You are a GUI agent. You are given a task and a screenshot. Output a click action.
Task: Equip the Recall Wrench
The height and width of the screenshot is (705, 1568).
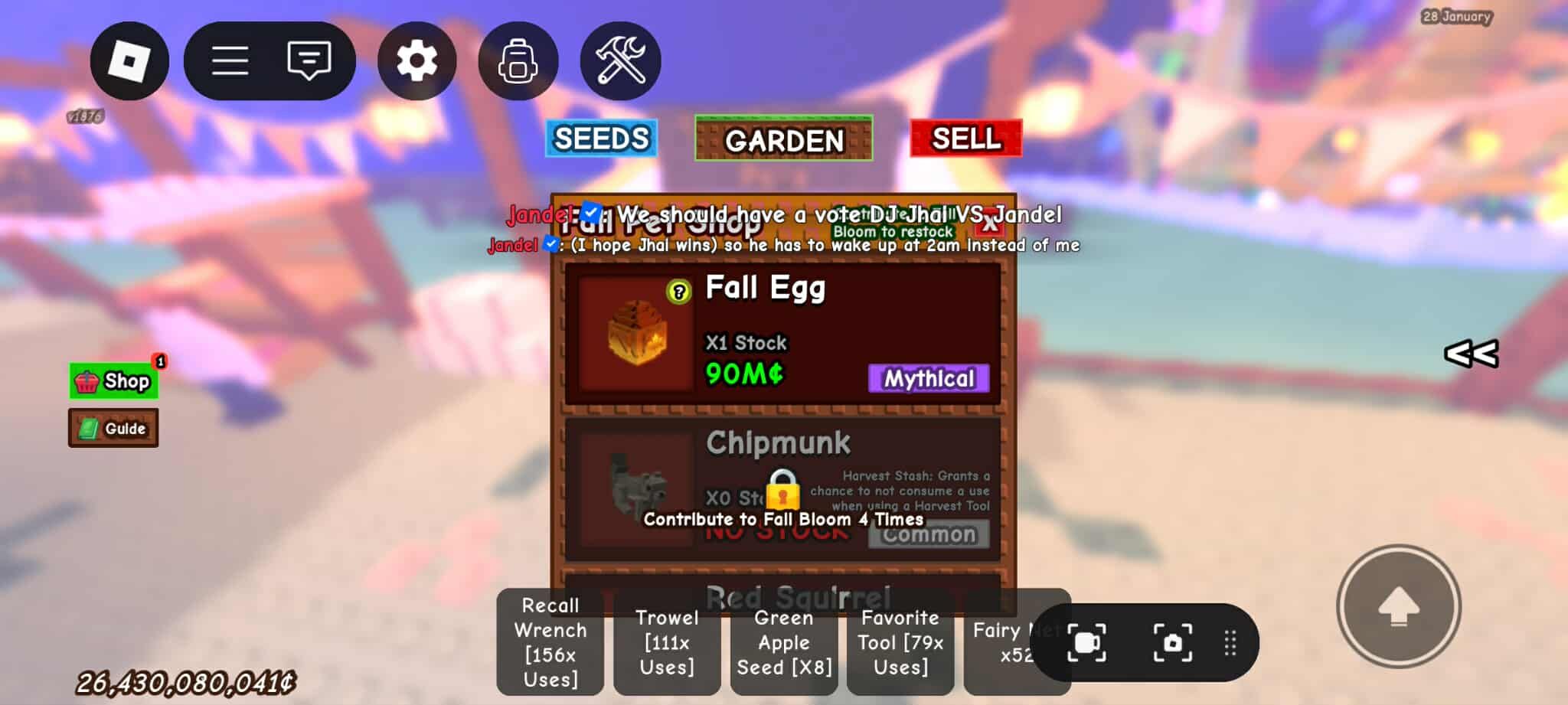click(x=550, y=641)
